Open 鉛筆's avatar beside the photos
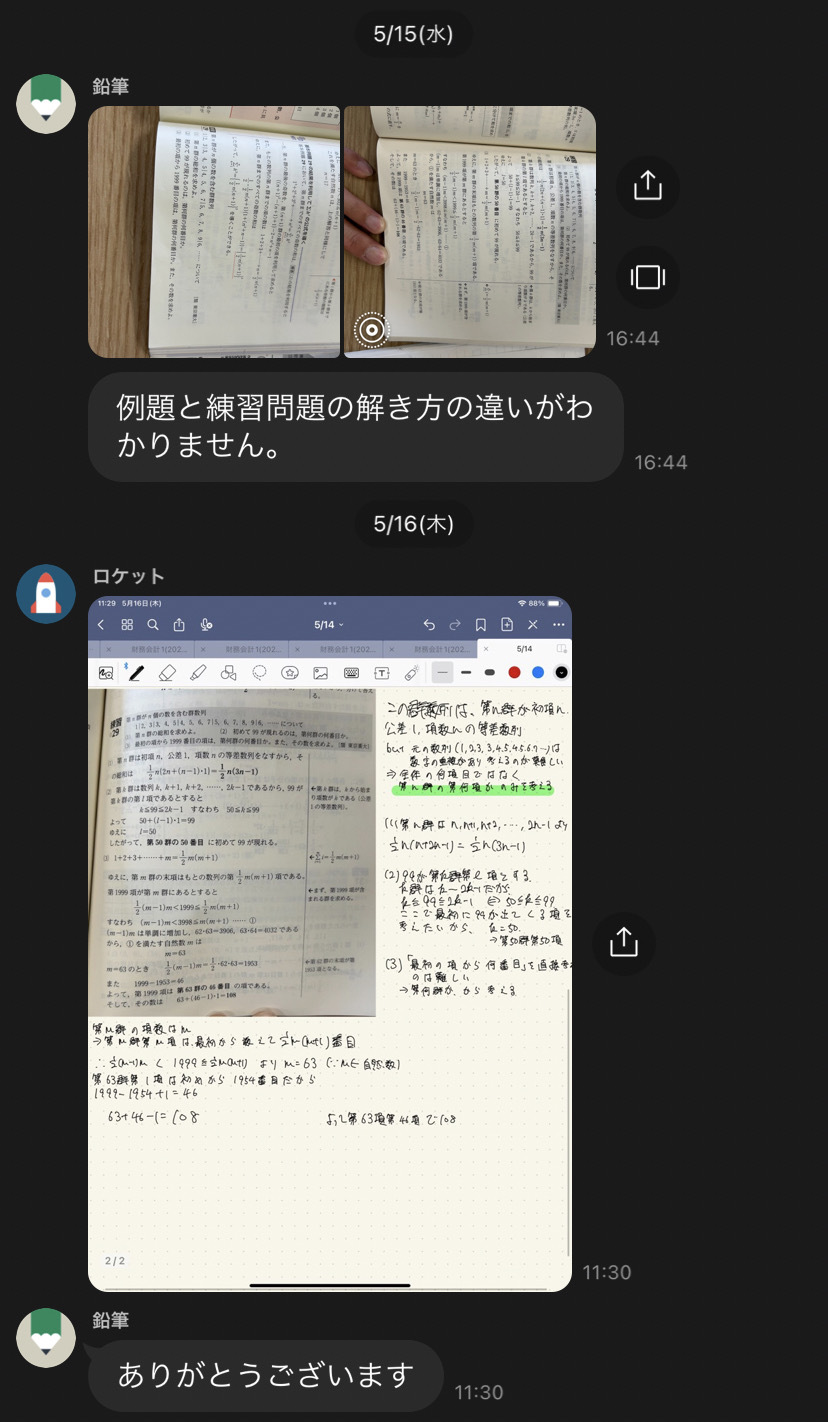 point(46,104)
